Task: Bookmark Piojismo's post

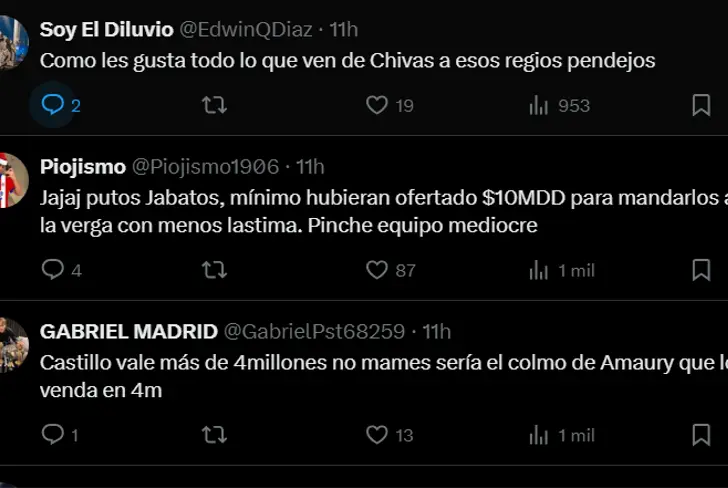Action: [701, 270]
